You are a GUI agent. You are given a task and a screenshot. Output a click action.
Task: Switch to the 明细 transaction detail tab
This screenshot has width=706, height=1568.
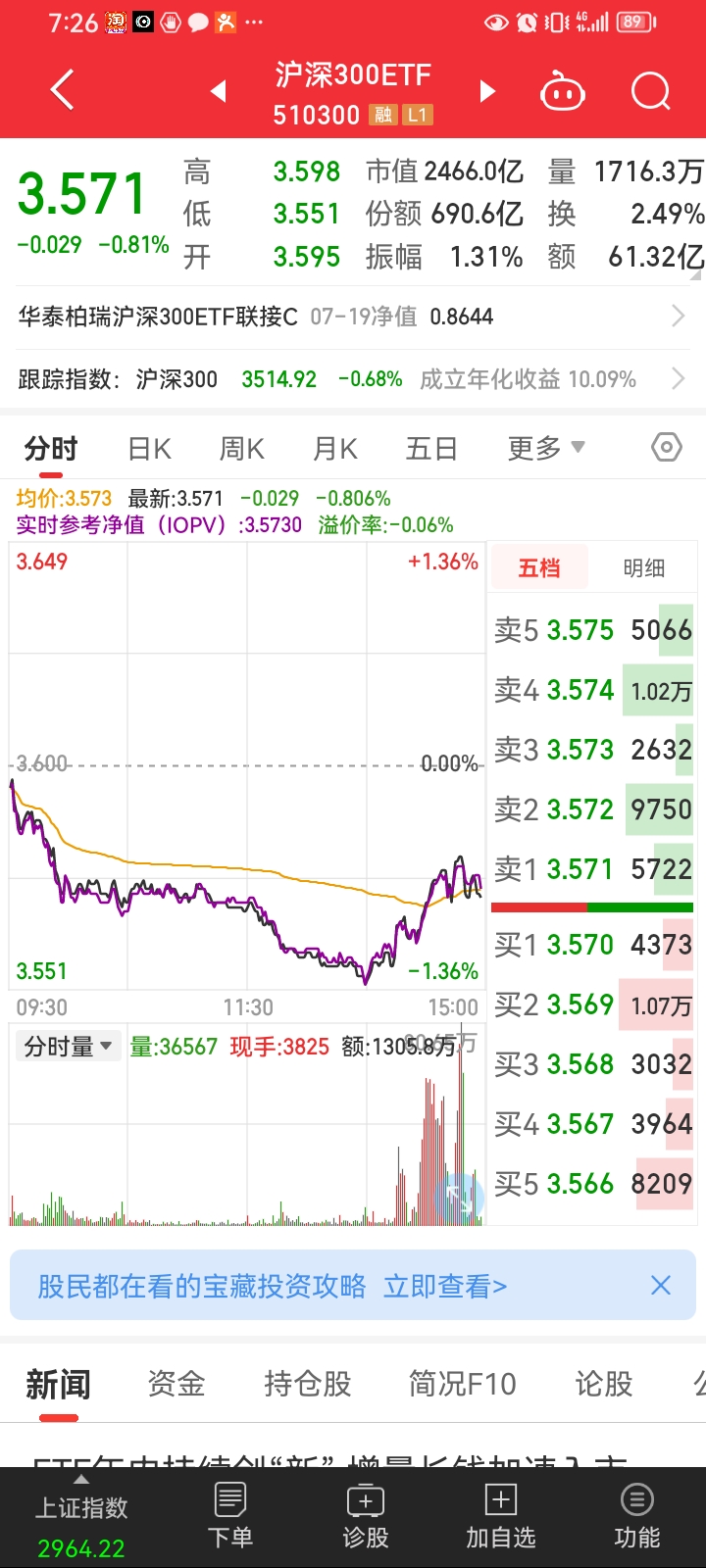(643, 568)
